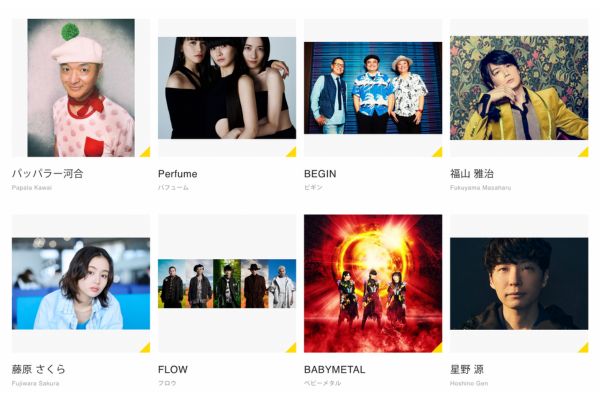Select the BABYMETAL artist tile
Screen dimensions: 600x400
(373, 283)
